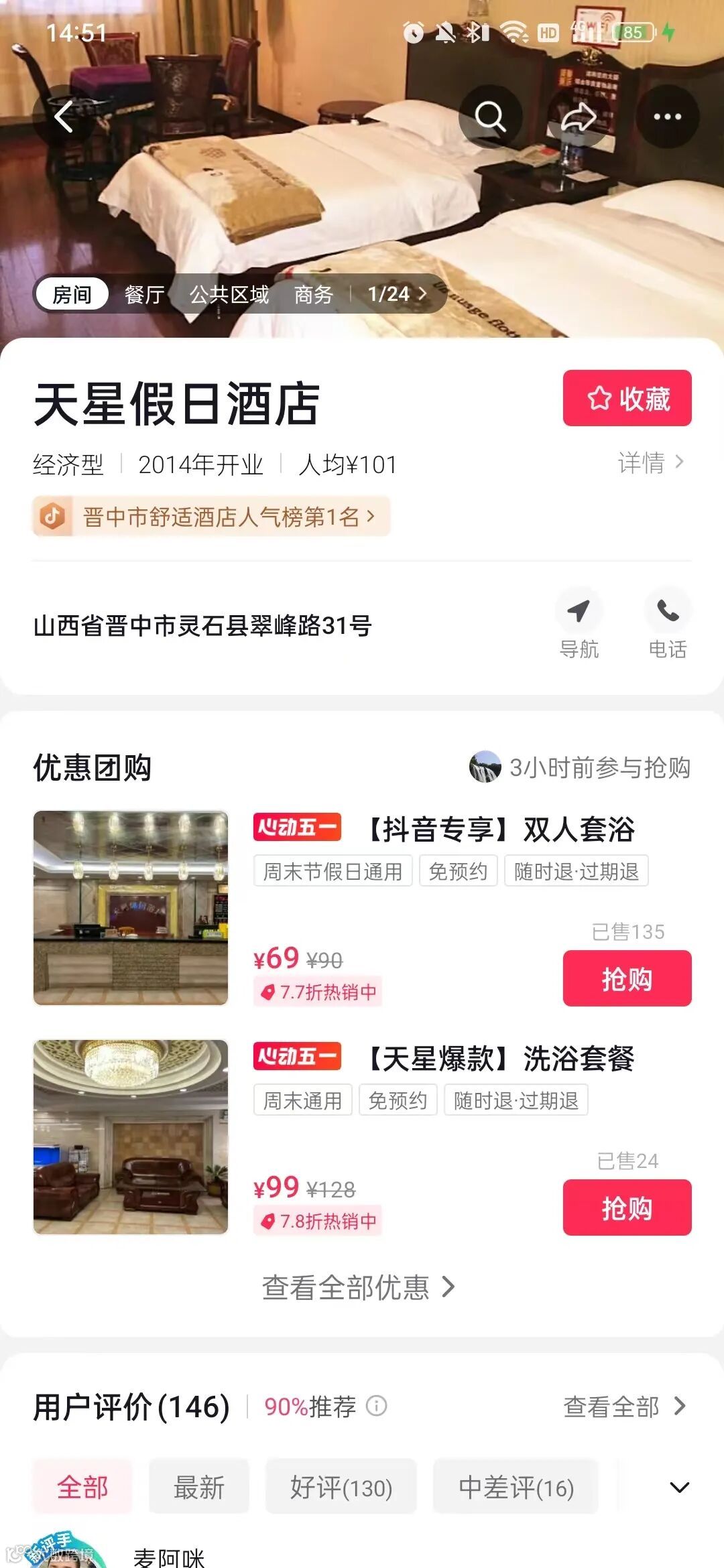Viewport: 724px width, 1568px height.
Task: Filter reviews by 最新
Action: (x=198, y=1487)
